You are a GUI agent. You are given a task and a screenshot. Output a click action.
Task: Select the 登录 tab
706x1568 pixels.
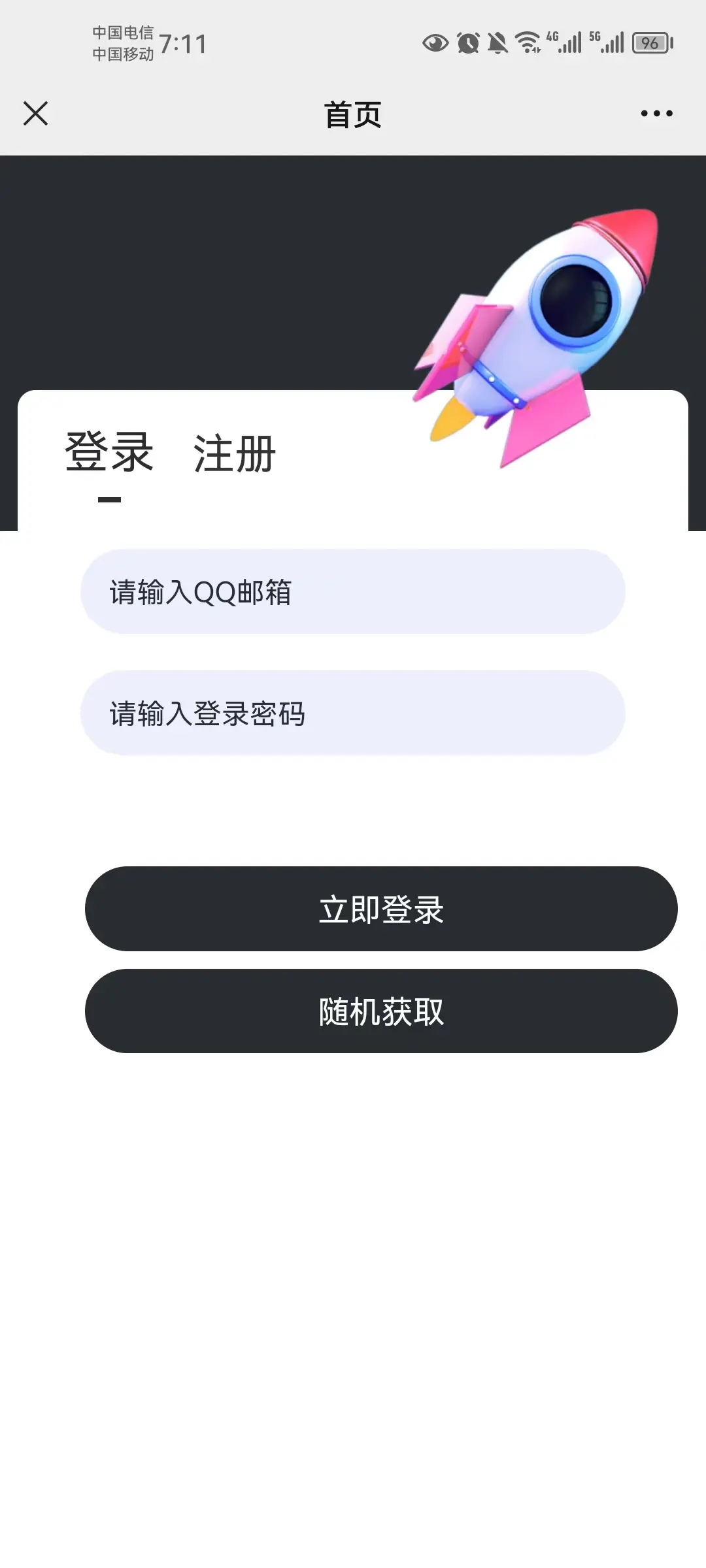click(x=109, y=452)
